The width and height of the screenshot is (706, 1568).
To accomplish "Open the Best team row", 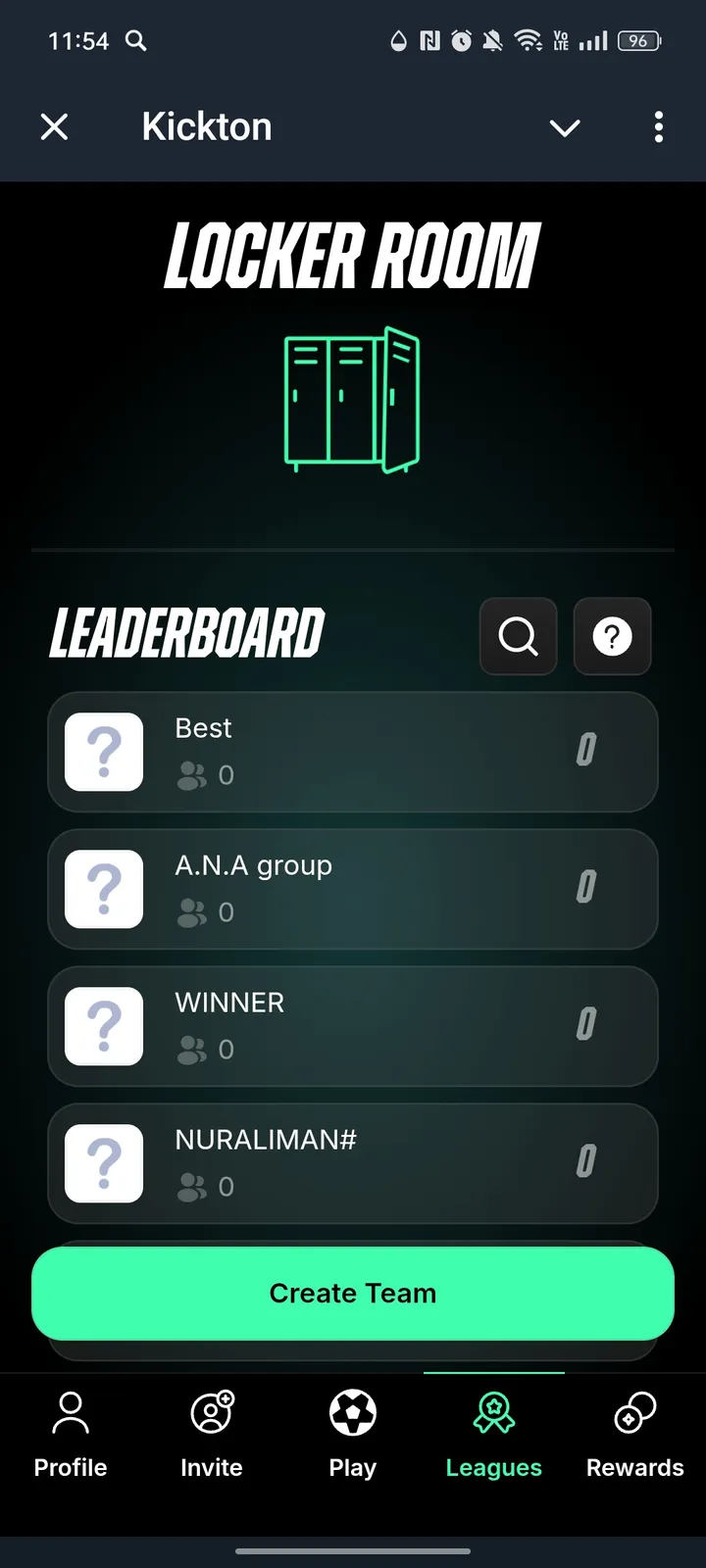I will pyautogui.click(x=352, y=752).
